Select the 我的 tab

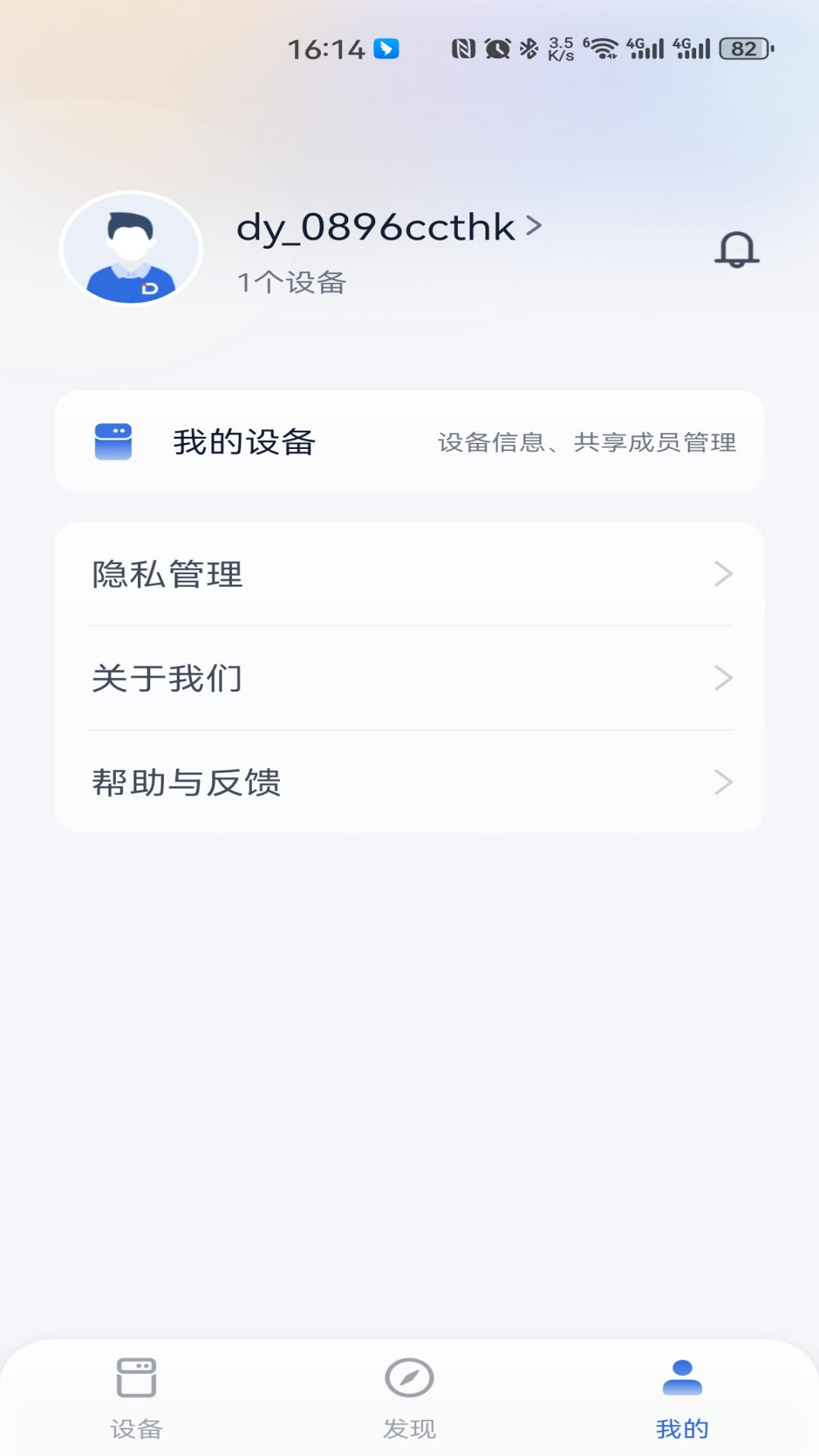[682, 1397]
